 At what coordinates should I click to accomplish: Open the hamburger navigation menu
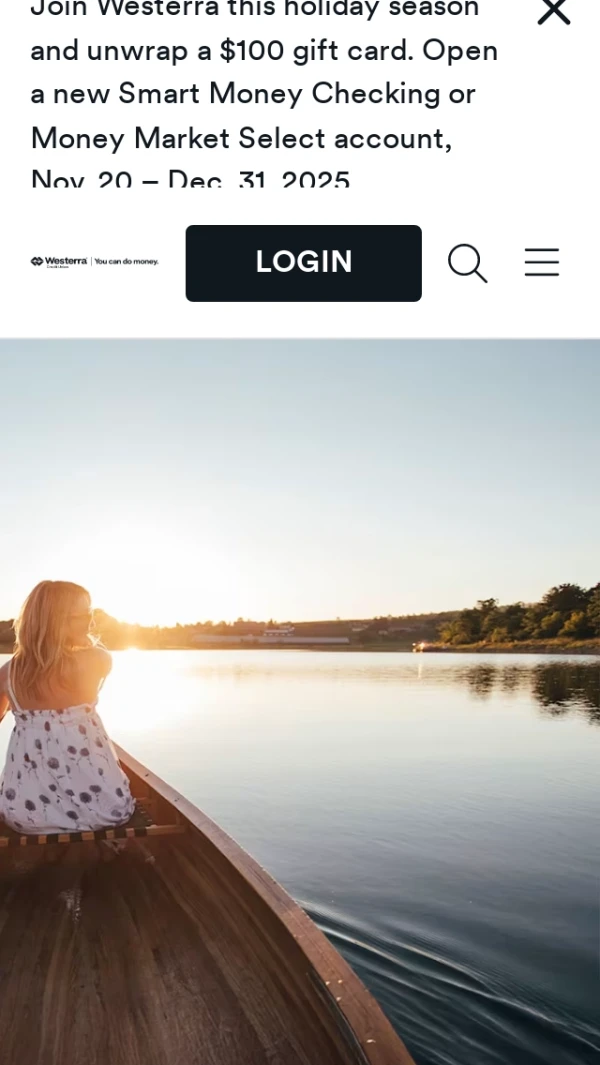(x=541, y=262)
